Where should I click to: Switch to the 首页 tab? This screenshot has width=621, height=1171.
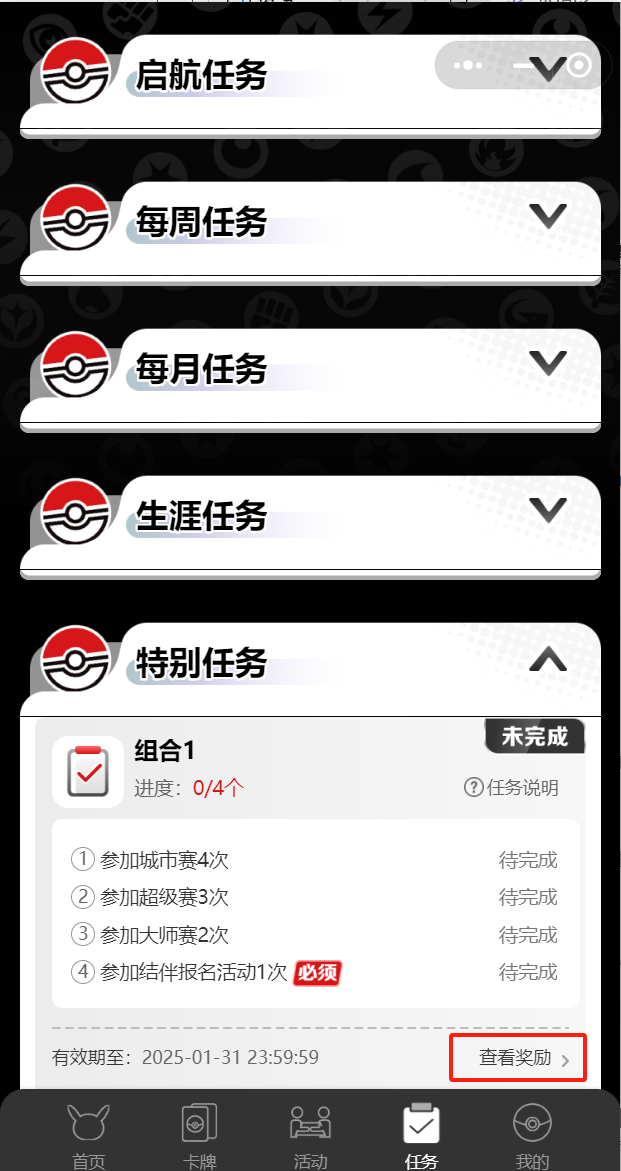click(x=88, y=1135)
